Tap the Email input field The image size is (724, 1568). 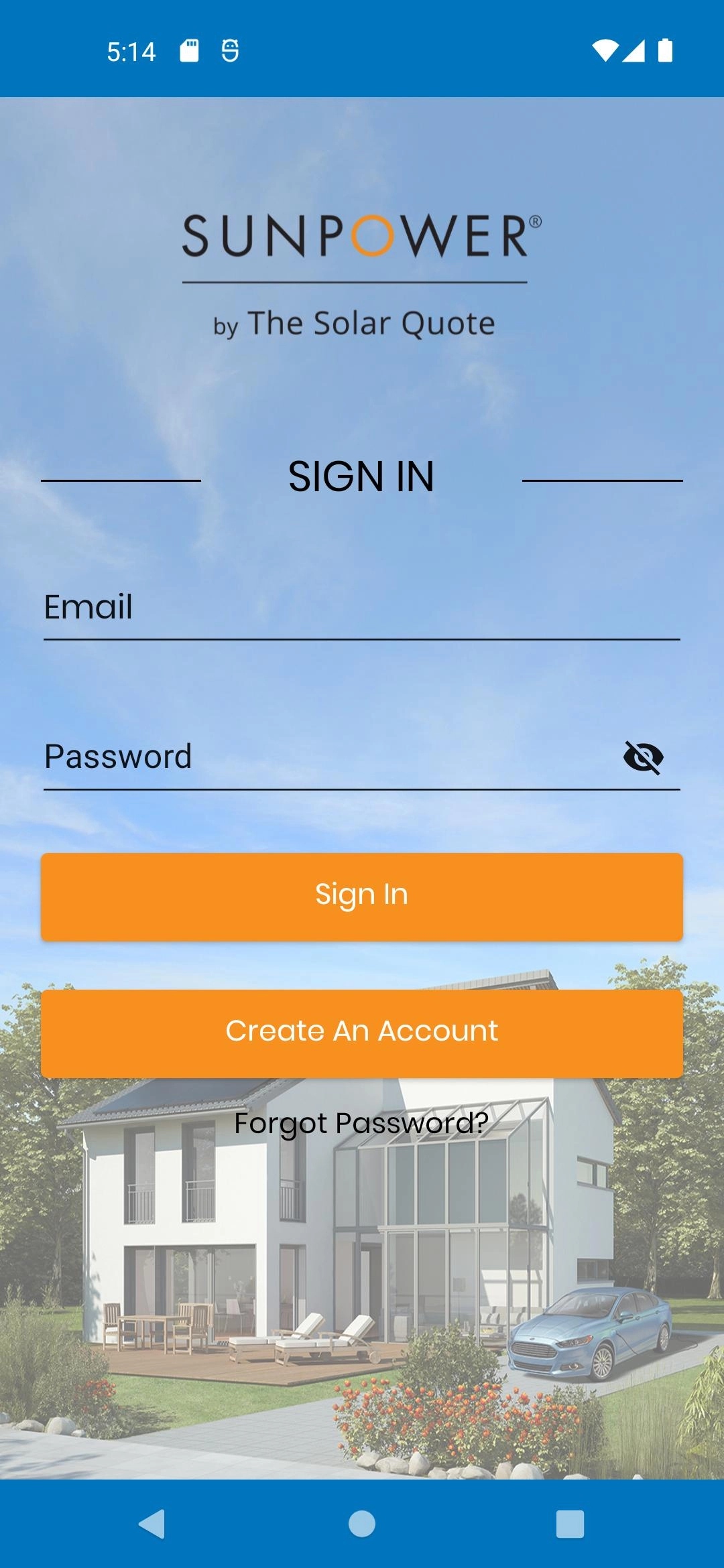click(x=362, y=608)
